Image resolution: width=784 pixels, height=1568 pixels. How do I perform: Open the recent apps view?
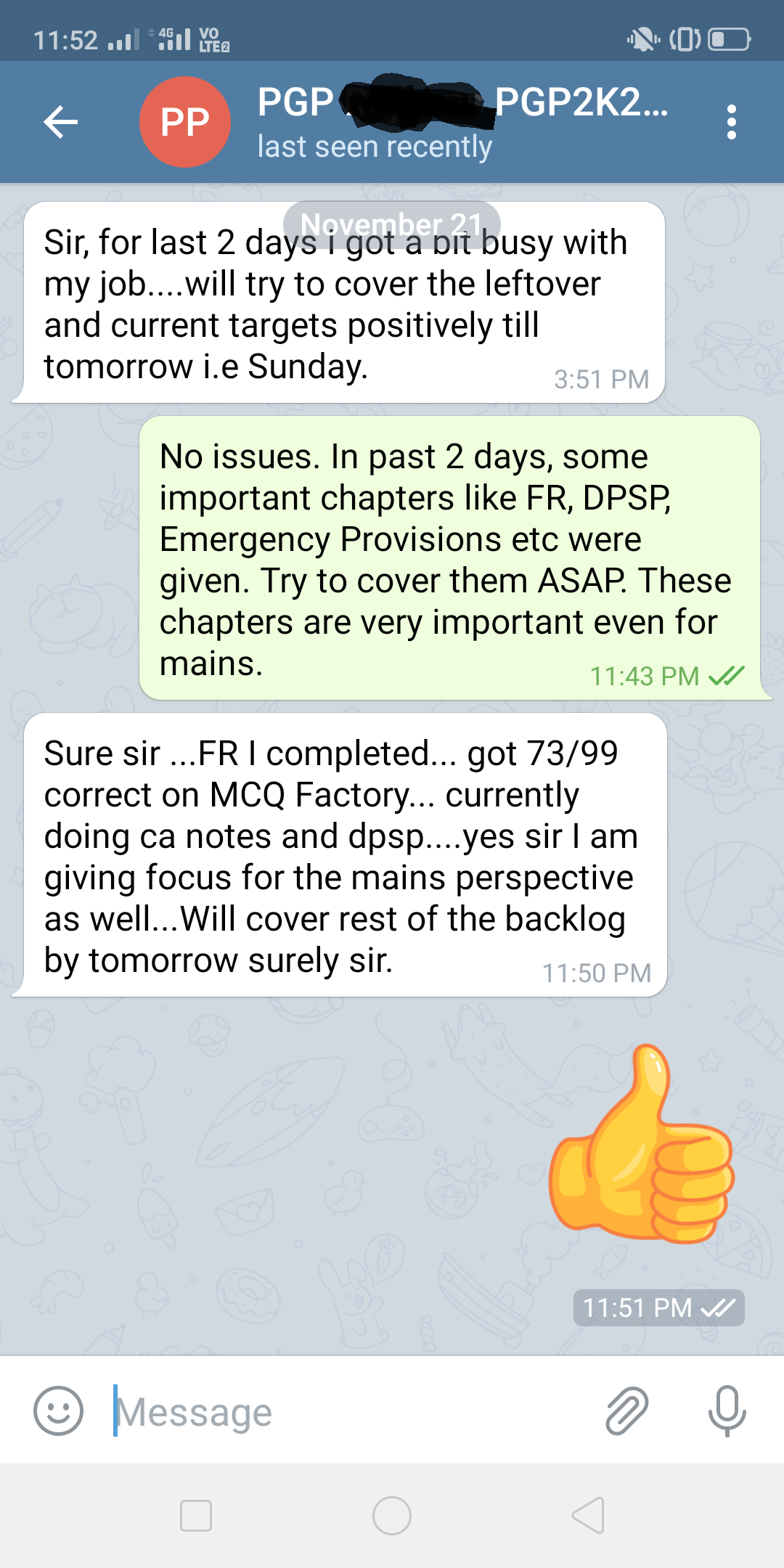pos(196,1516)
